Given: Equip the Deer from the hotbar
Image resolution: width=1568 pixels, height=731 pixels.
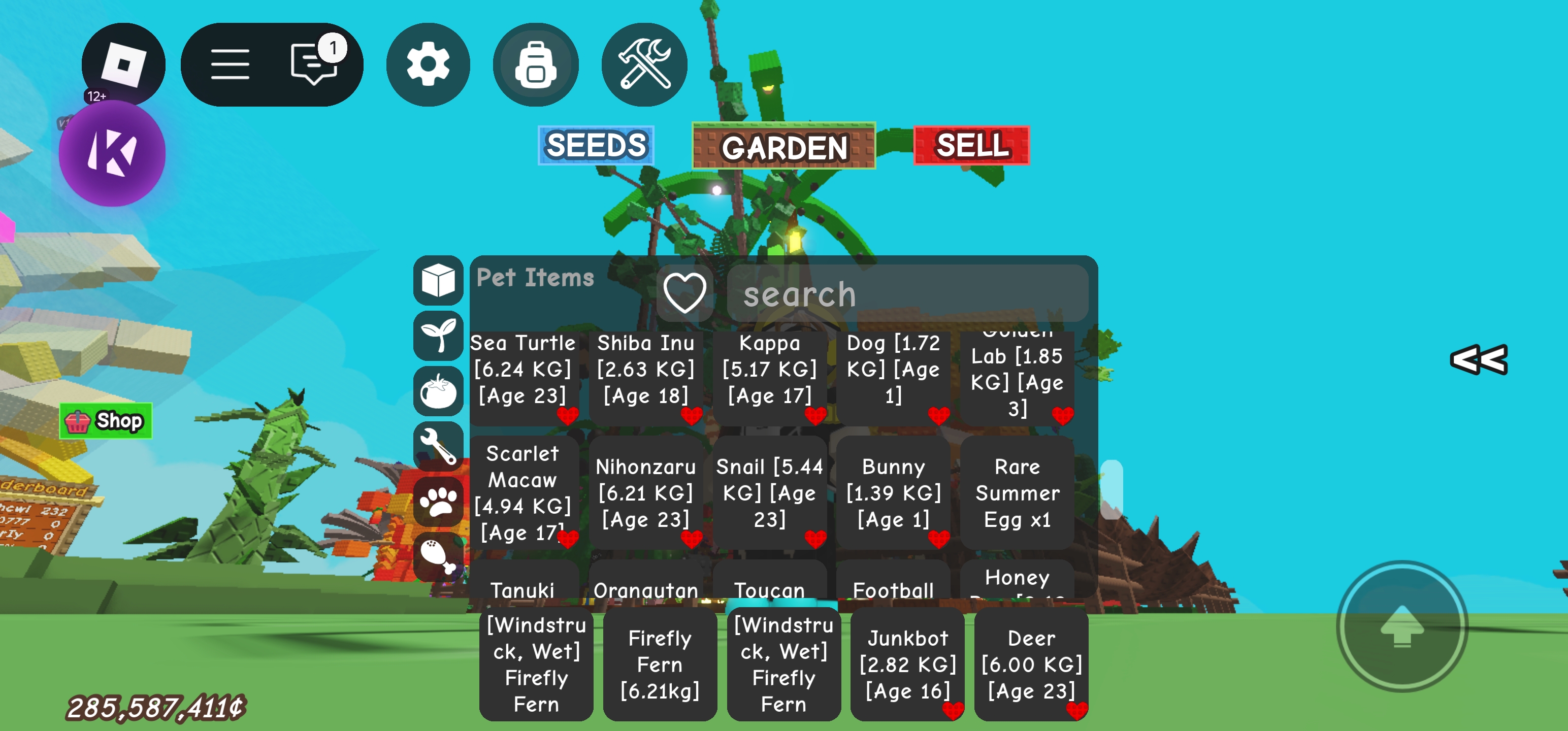Looking at the screenshot, I should [x=1030, y=664].
